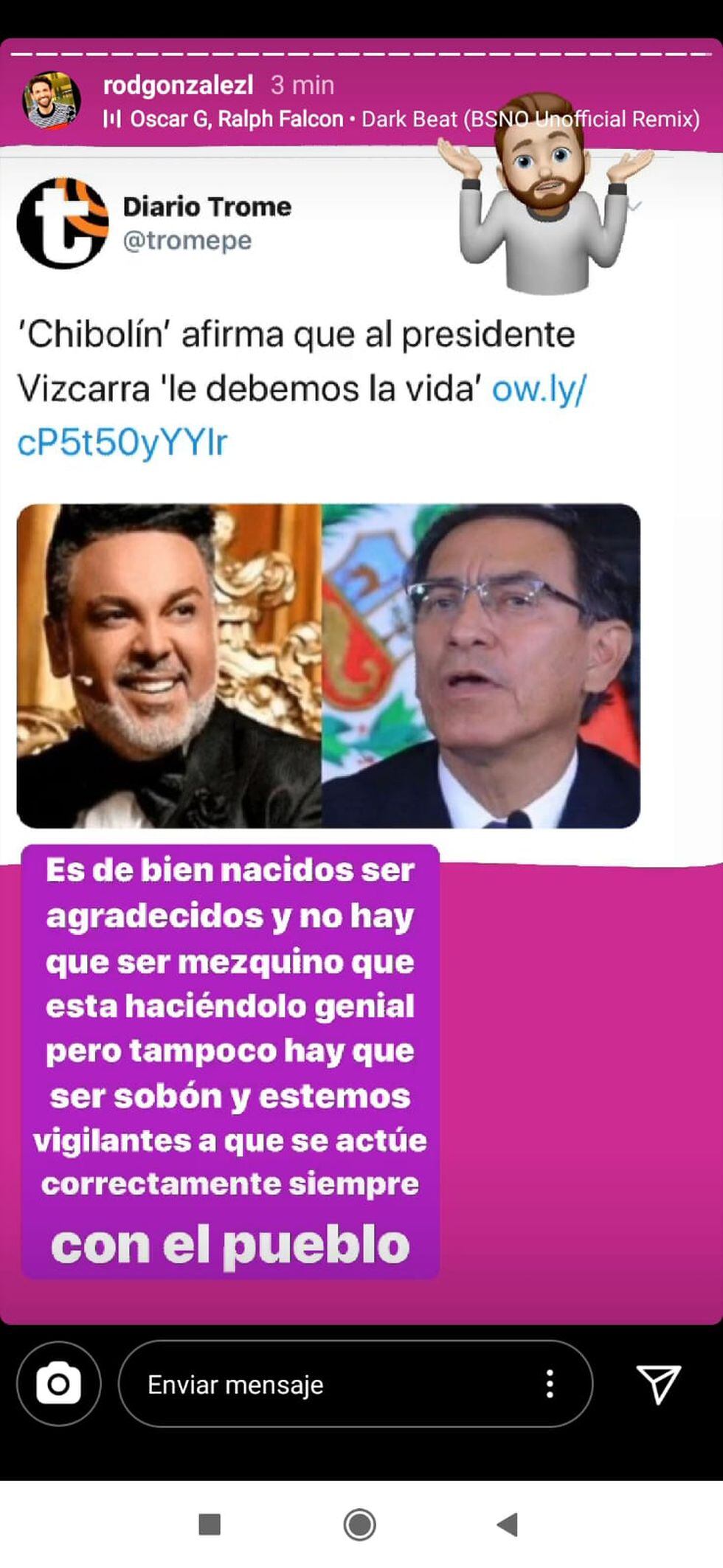Go back with system back button

pyautogui.click(x=508, y=1524)
